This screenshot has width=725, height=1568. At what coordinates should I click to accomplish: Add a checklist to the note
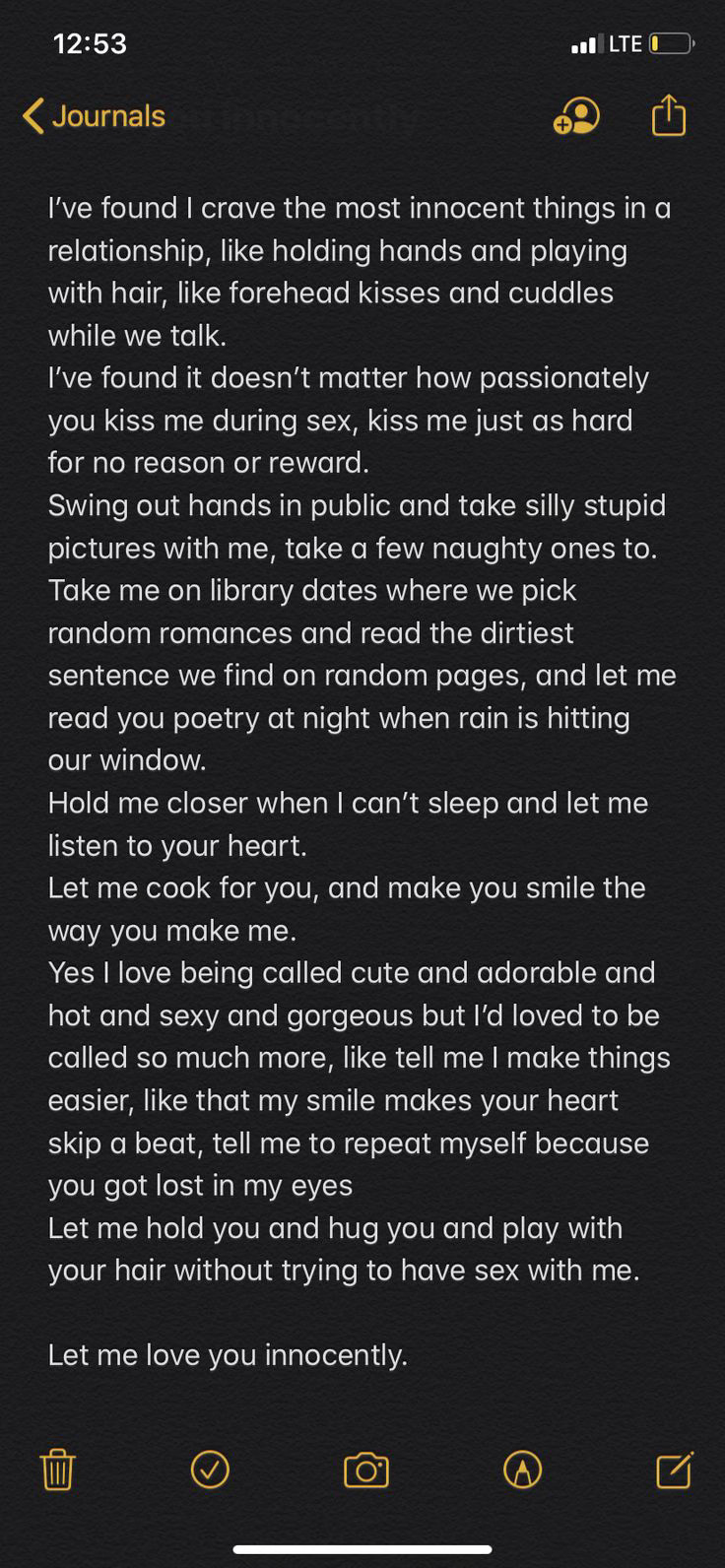210,1470
